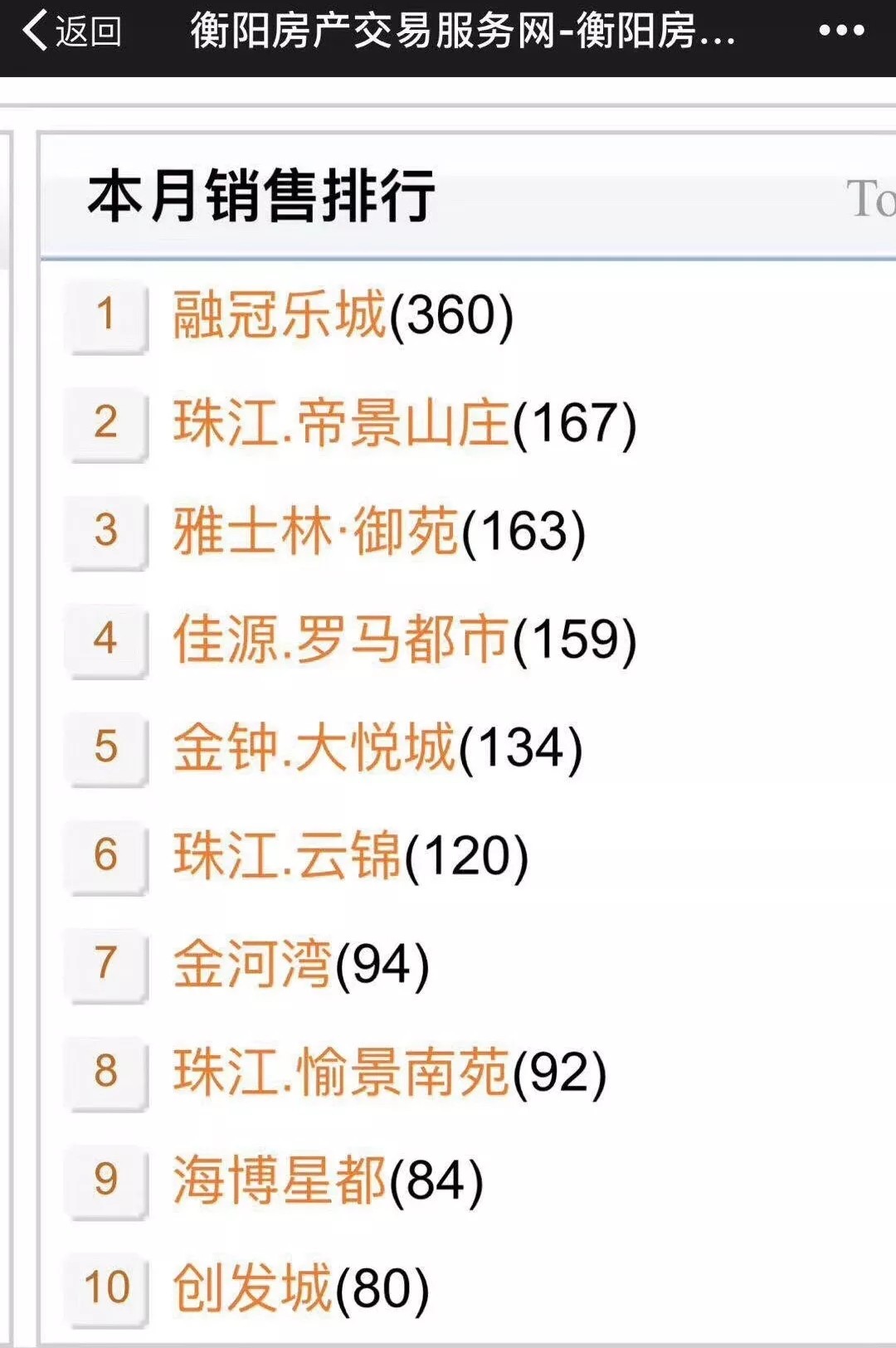Viewport: 896px width, 1348px height.
Task: View 金河湾 property details
Action: [252, 964]
